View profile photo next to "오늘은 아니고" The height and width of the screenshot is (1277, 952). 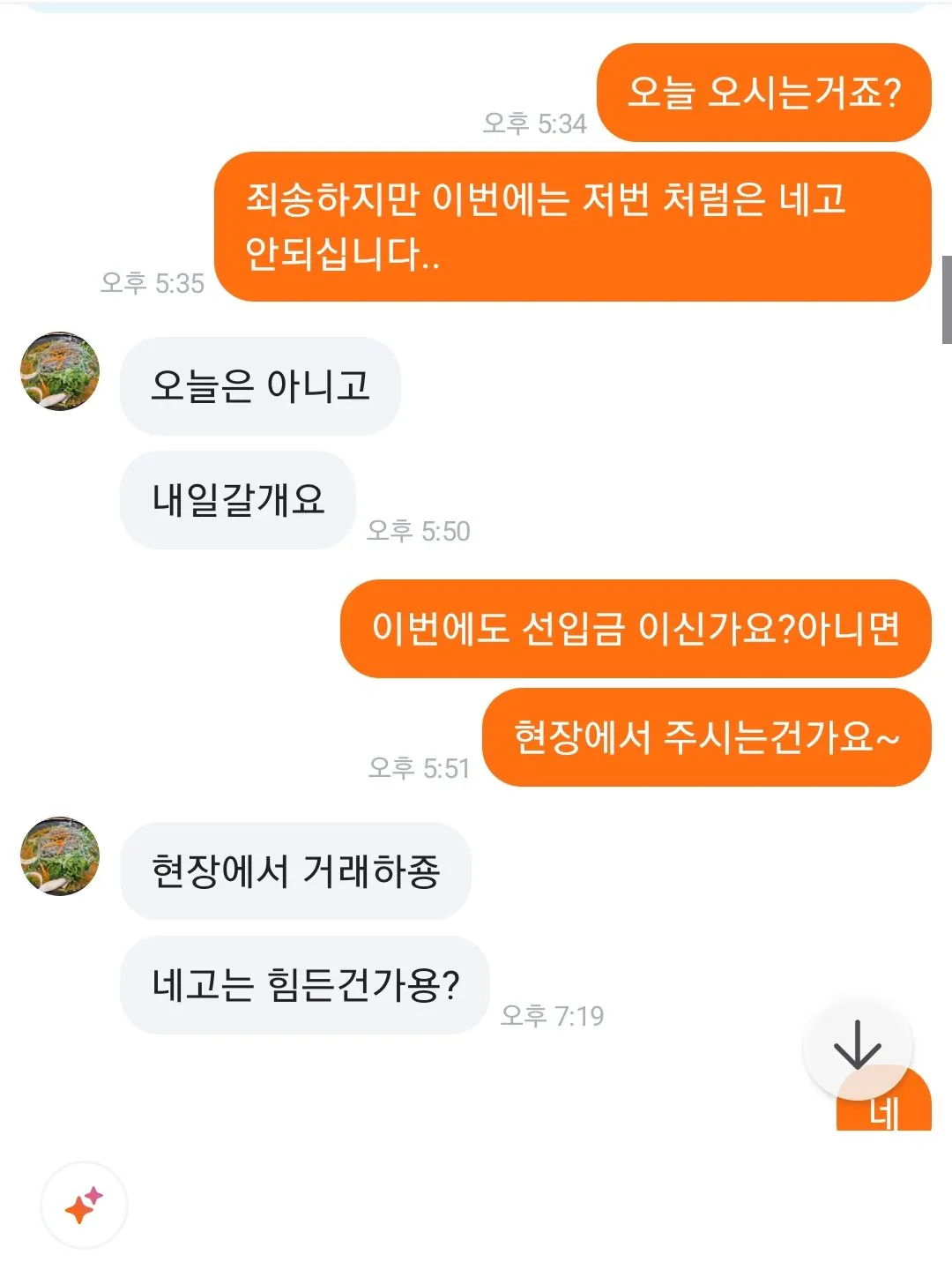(x=60, y=371)
